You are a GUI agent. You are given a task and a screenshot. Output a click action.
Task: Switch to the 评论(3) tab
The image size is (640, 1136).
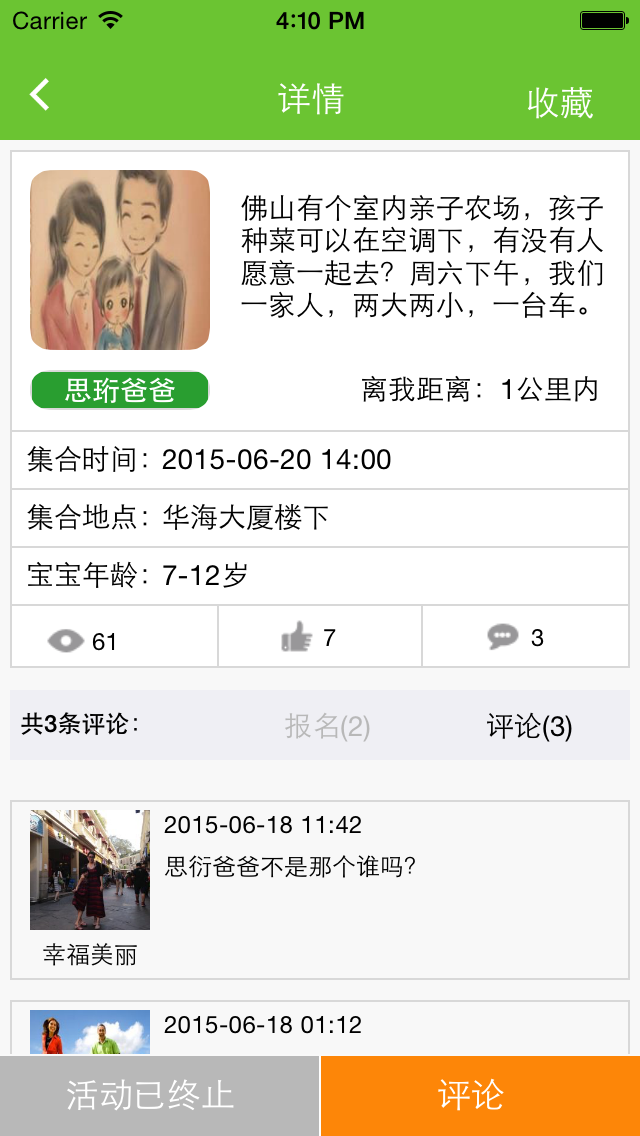pos(529,726)
